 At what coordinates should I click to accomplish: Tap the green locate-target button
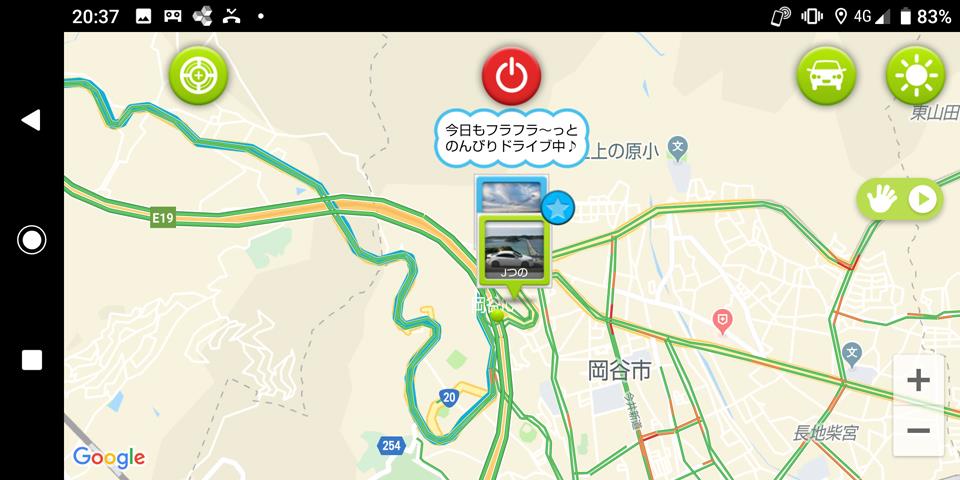point(199,74)
